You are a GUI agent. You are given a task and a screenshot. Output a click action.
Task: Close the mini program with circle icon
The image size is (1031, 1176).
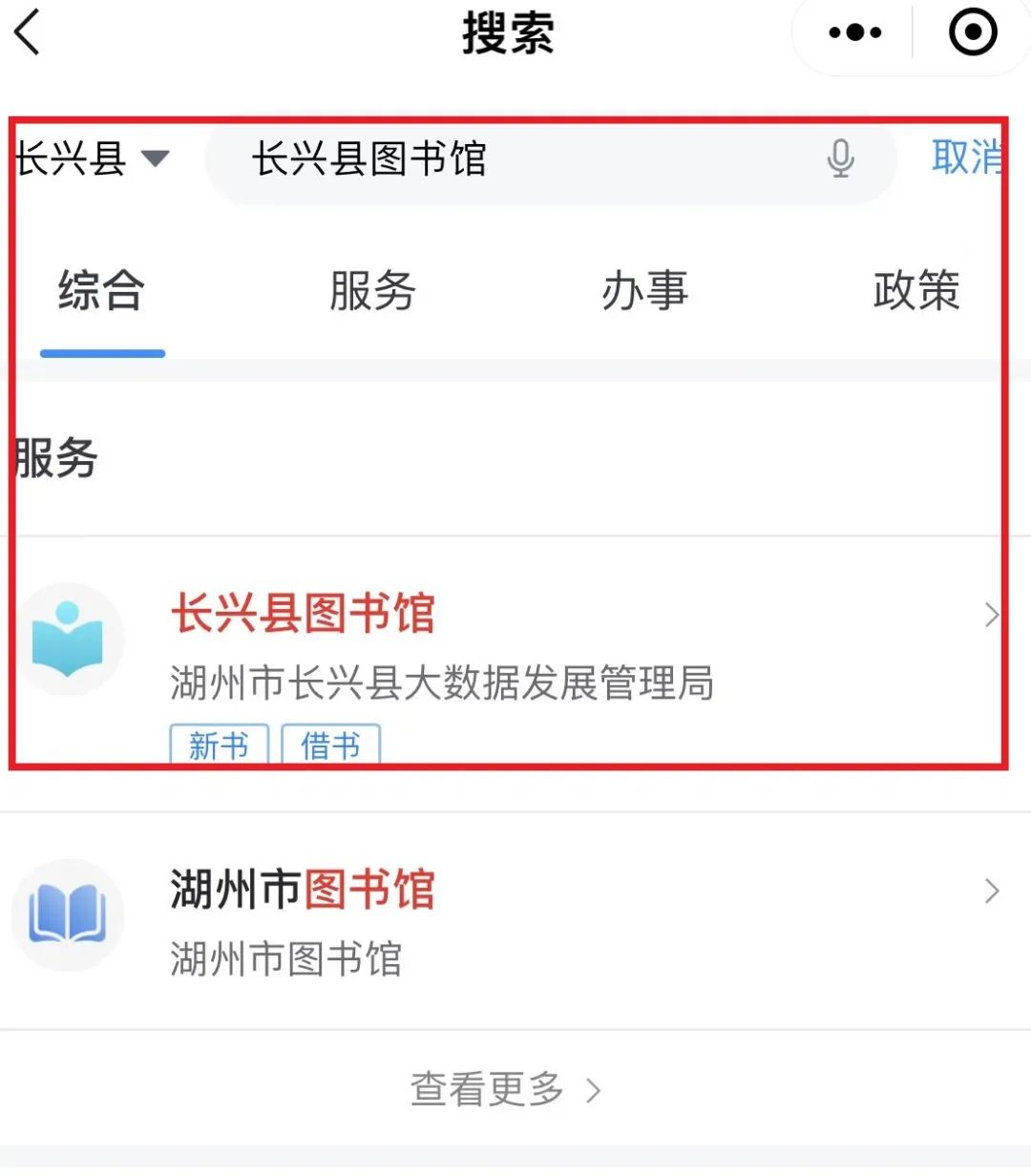click(x=972, y=33)
